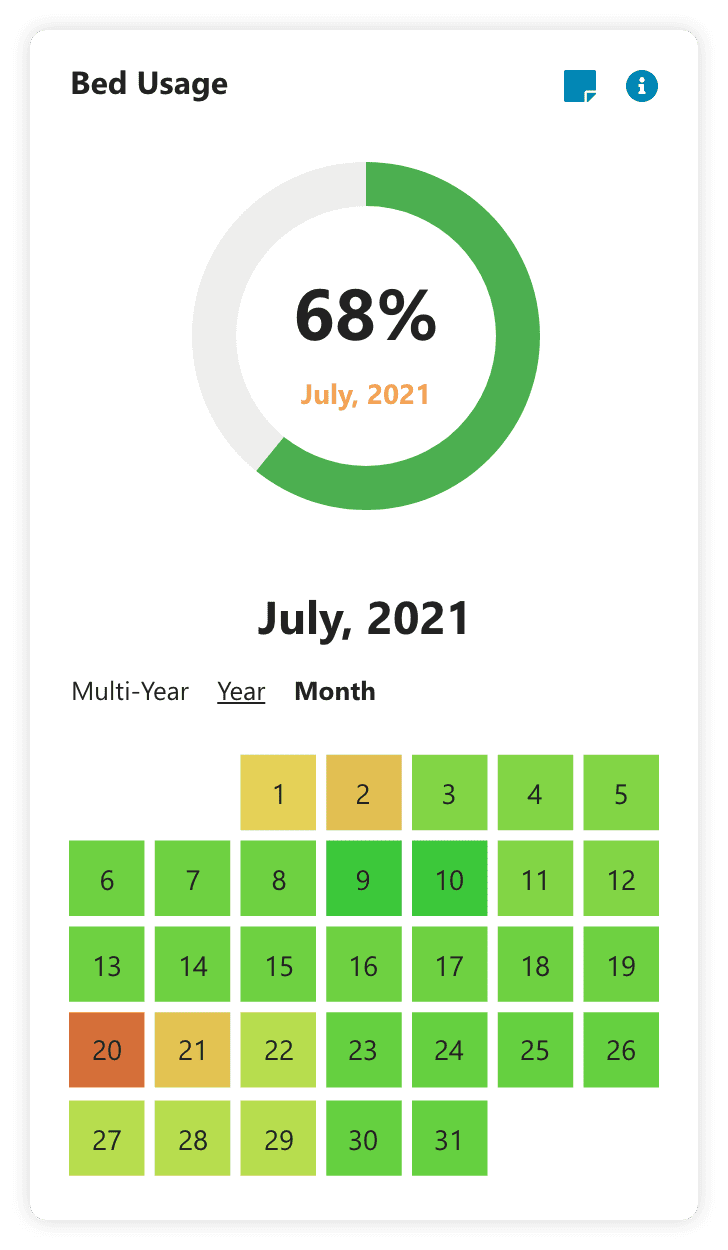Open the info icon for Bed Usage

(x=642, y=86)
